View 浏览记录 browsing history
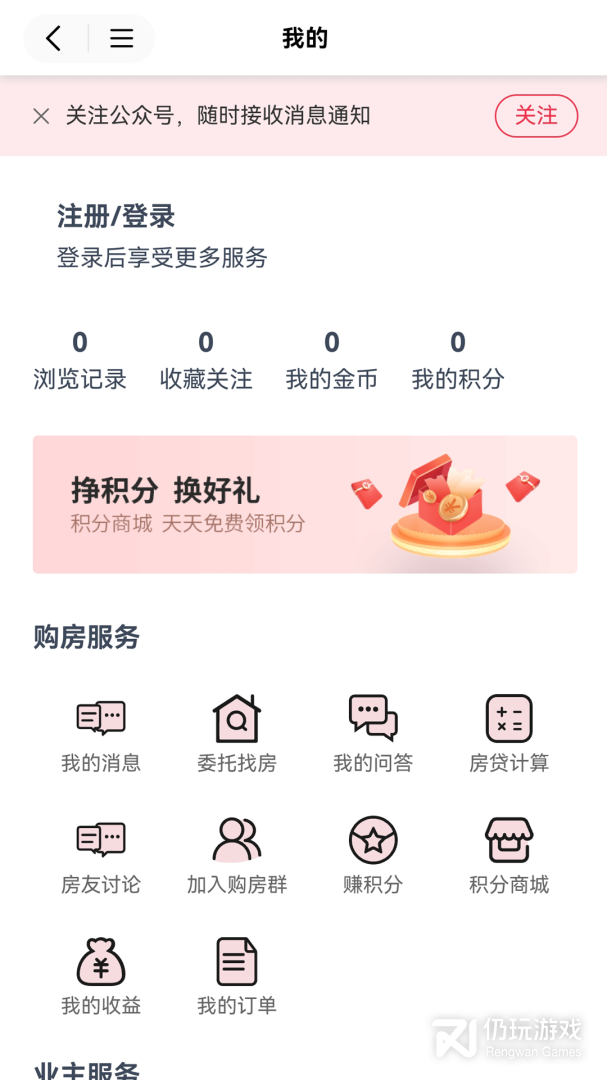Image resolution: width=607 pixels, height=1080 pixels. (x=80, y=361)
